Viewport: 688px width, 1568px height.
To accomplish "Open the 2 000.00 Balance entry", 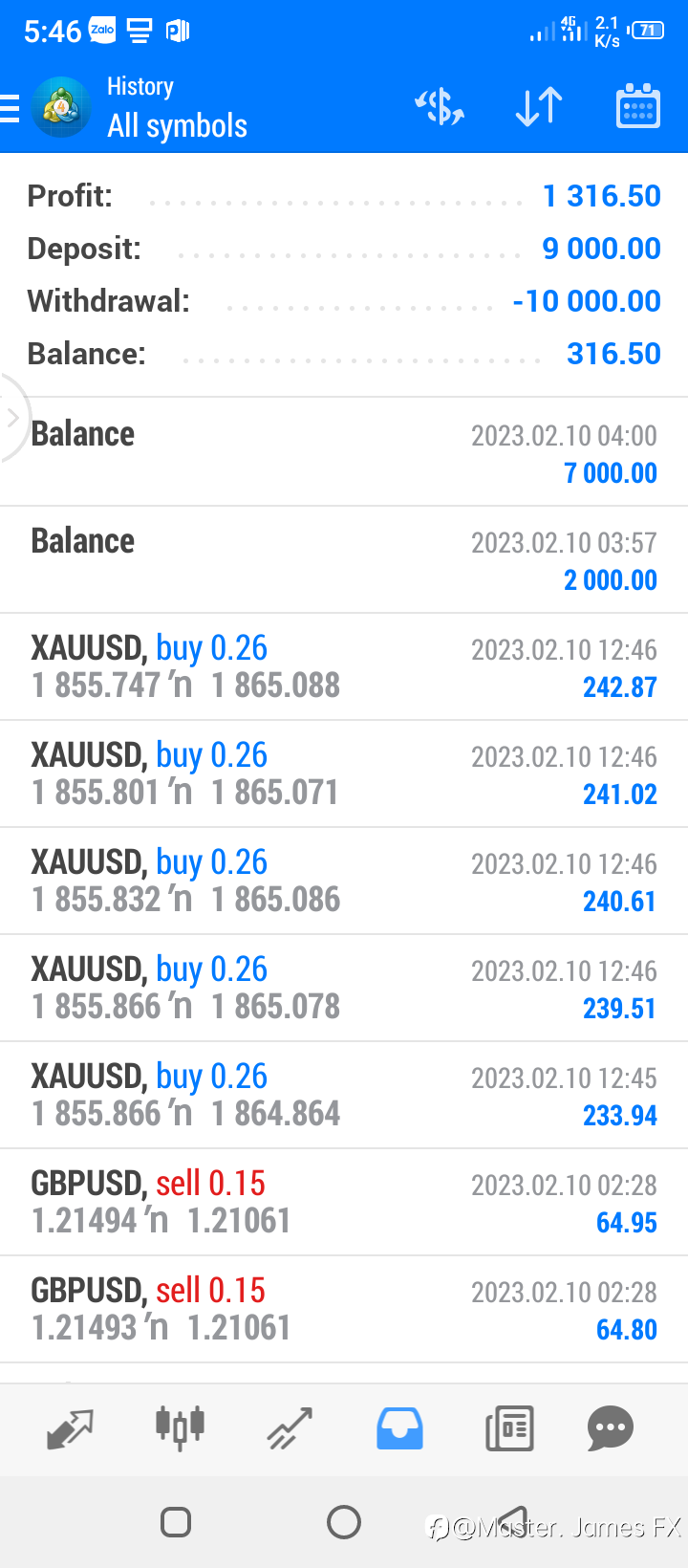I will (344, 560).
